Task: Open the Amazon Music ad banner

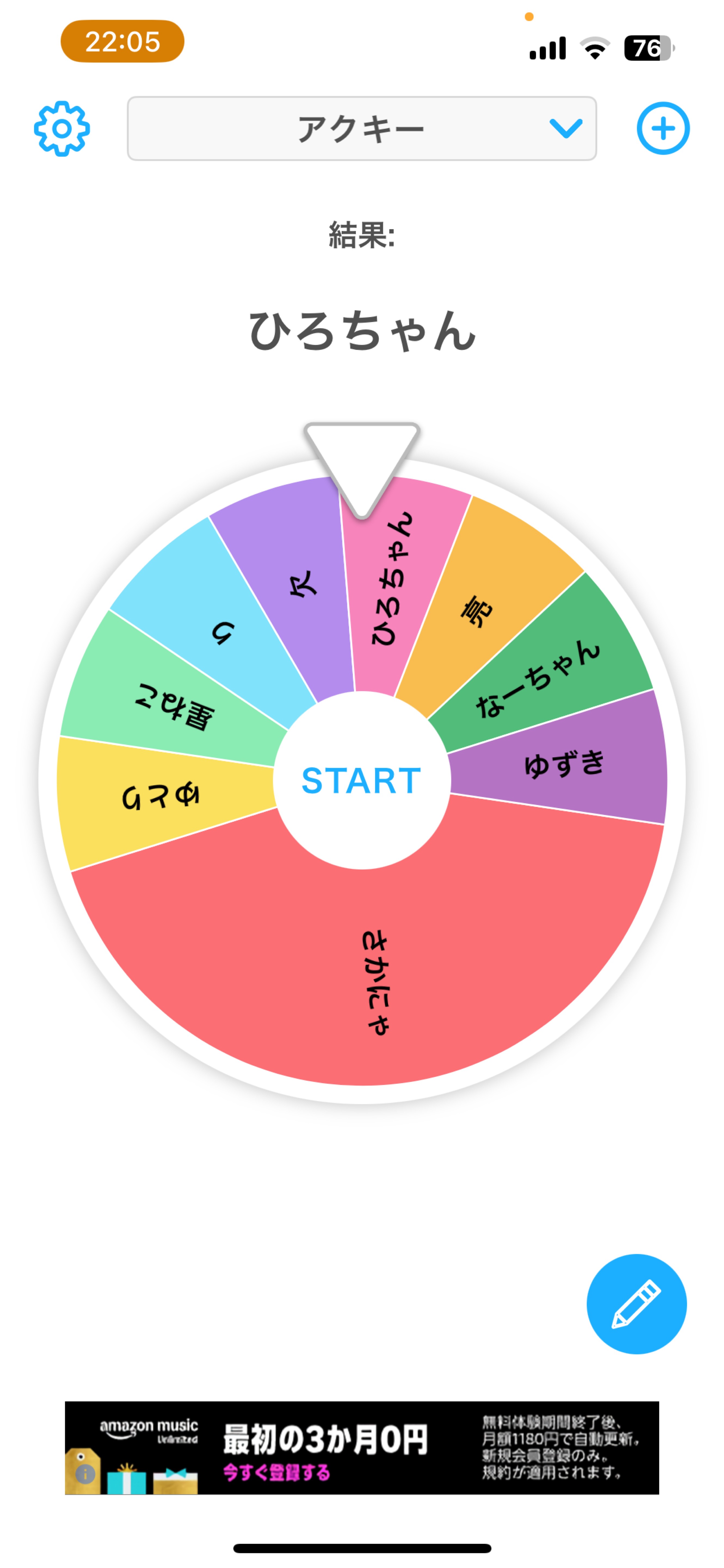Action: (361, 1447)
